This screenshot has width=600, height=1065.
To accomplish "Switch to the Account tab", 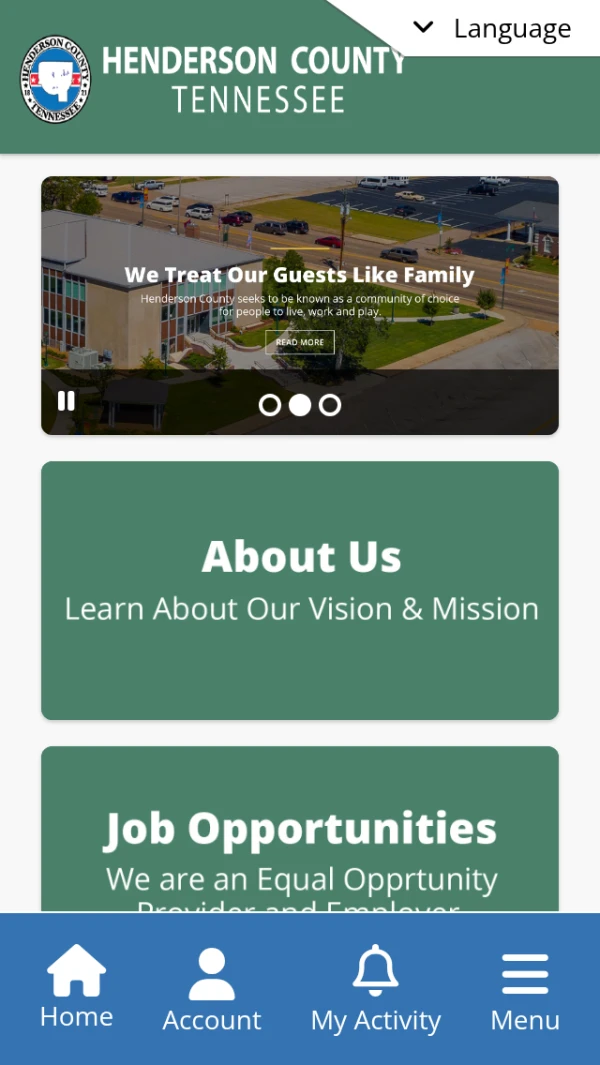I will 212,990.
